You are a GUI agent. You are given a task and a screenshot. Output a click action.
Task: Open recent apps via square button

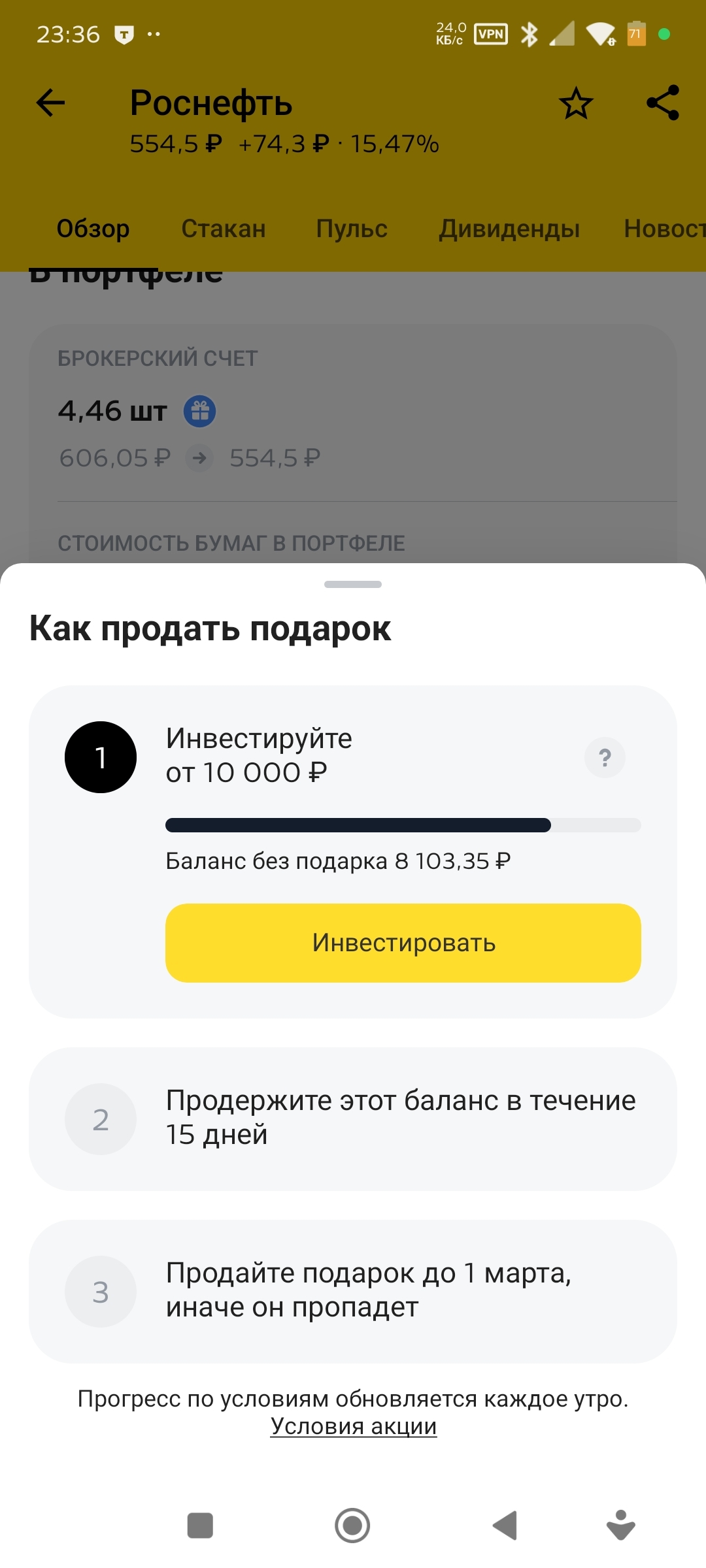pyautogui.click(x=200, y=1526)
